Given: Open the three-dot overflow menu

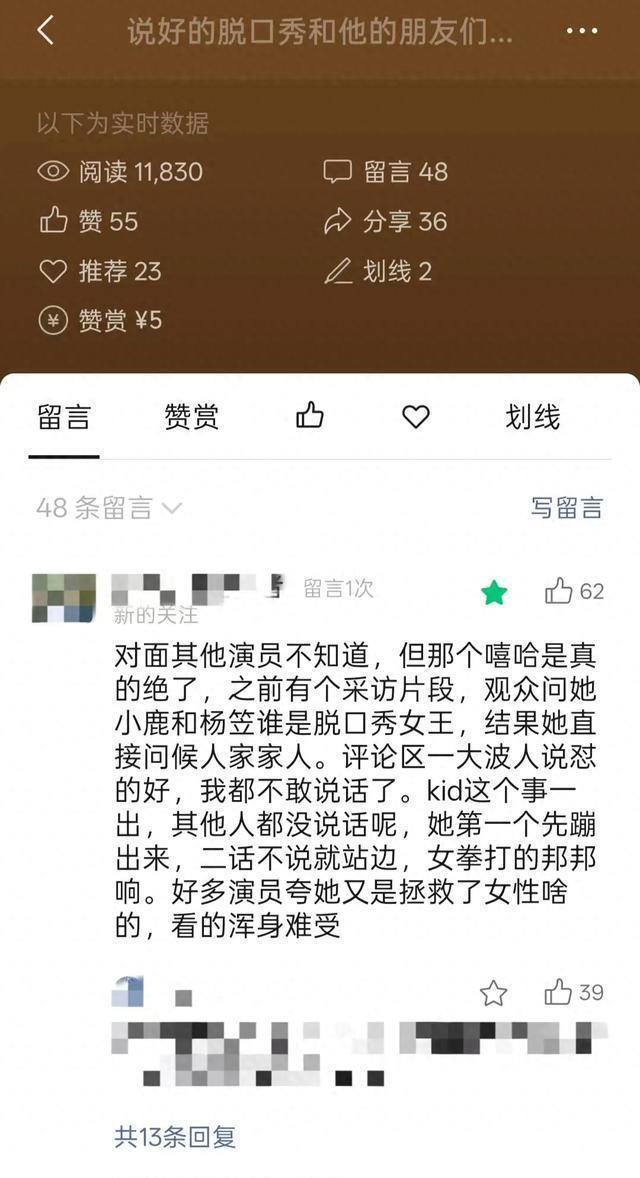Looking at the screenshot, I should 582,31.
